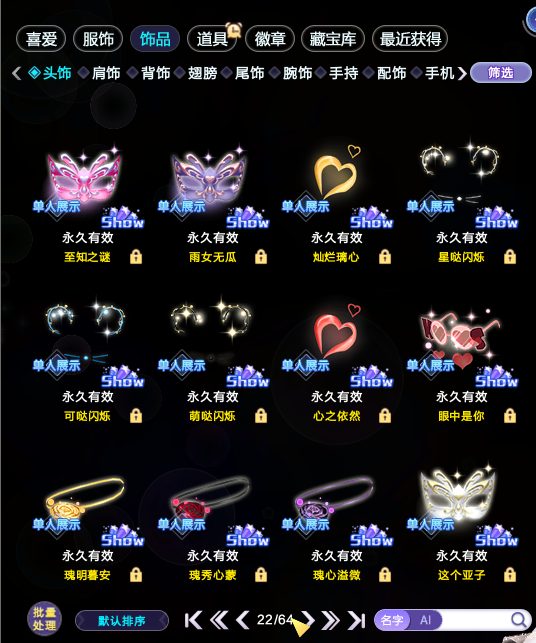Open the 藏宝库 tab
536x643 pixels.
pos(332,39)
